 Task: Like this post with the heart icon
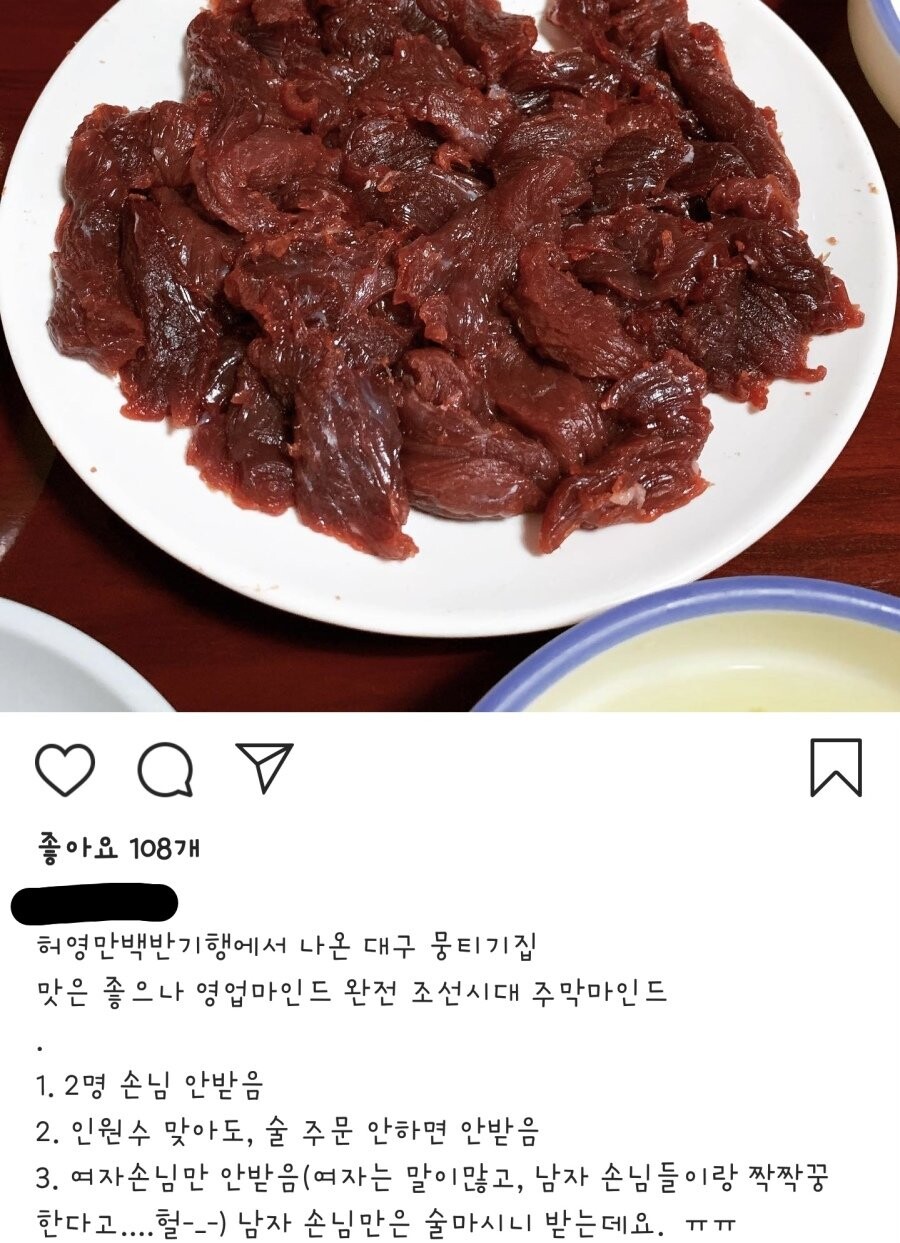pos(65,769)
